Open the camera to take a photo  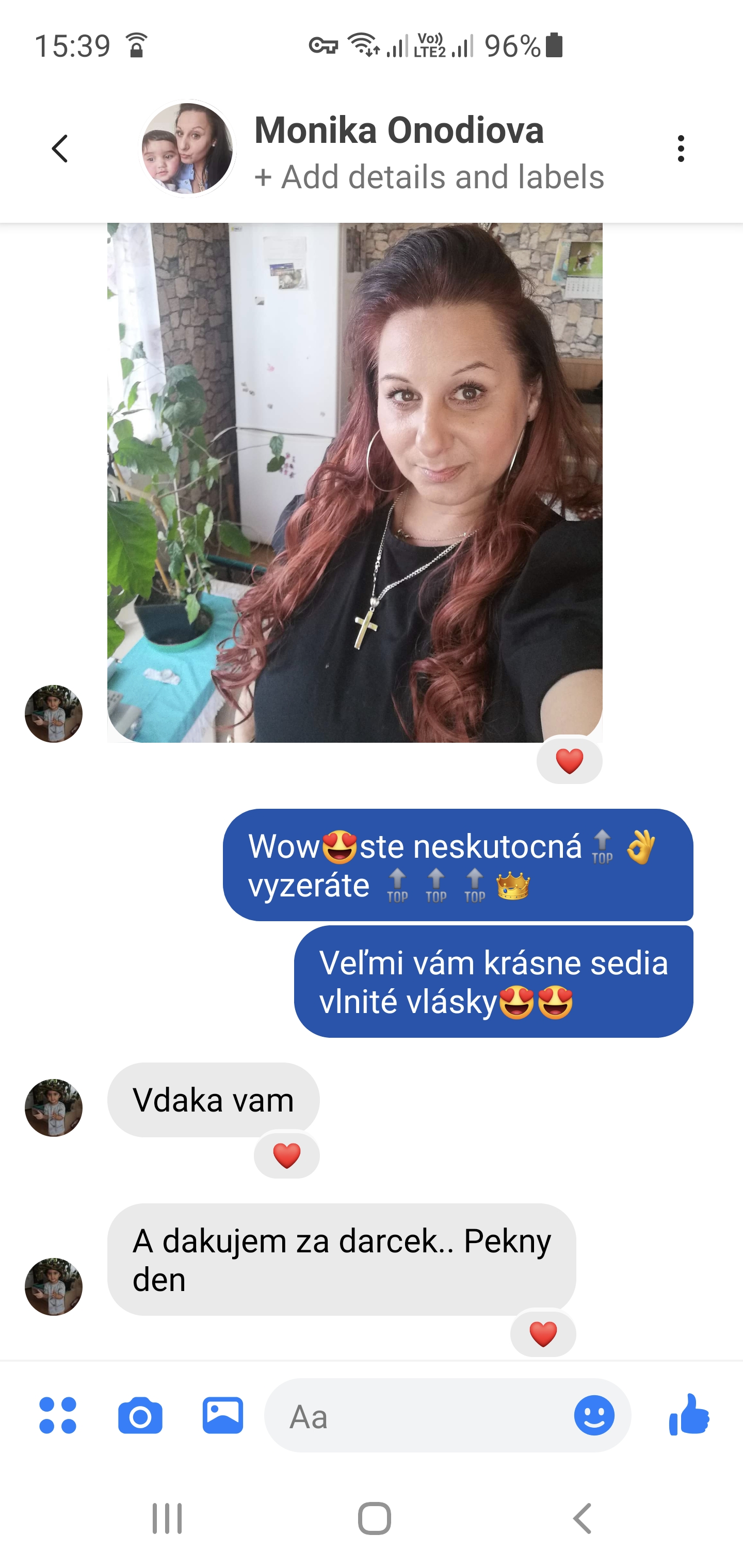(x=140, y=1416)
